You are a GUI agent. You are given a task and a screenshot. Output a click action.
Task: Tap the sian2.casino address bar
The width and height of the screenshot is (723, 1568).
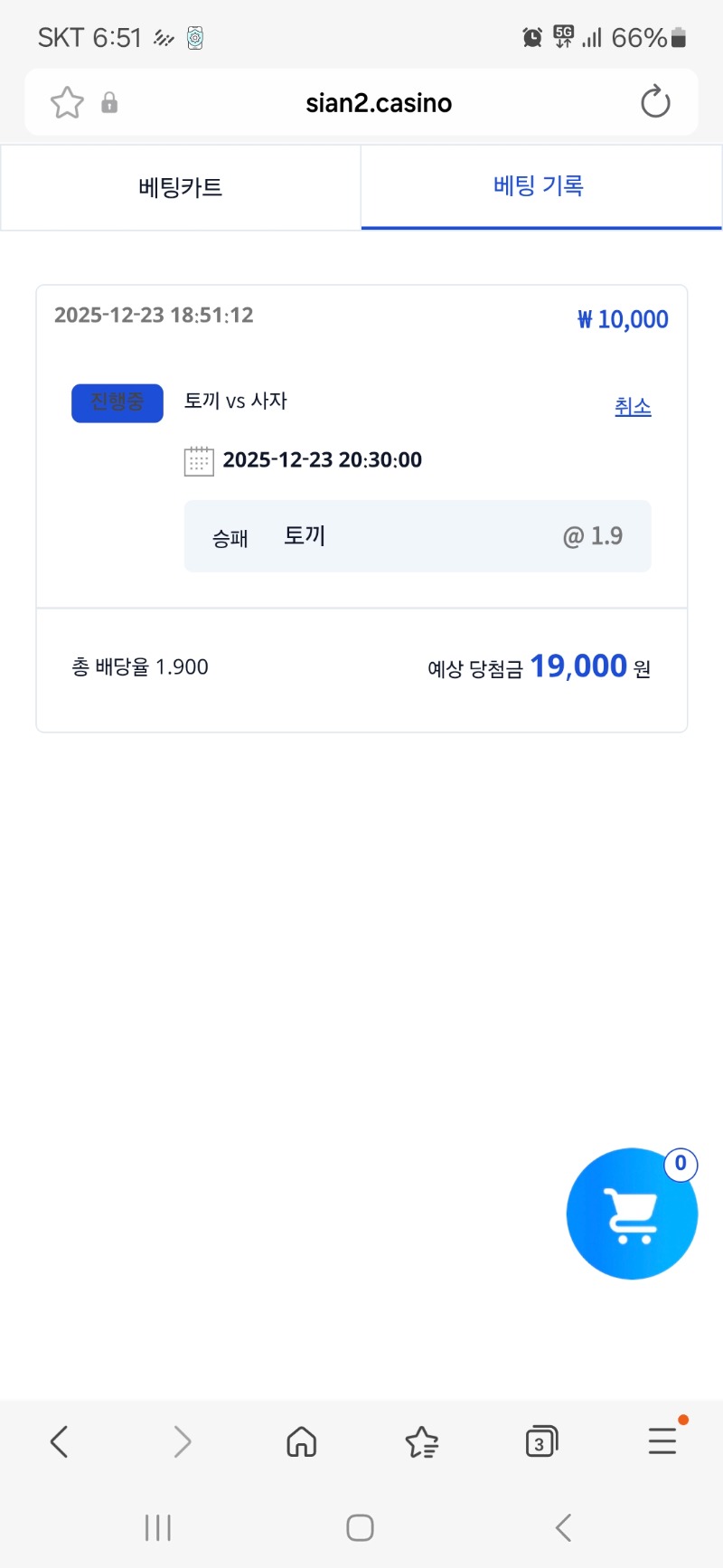[378, 103]
